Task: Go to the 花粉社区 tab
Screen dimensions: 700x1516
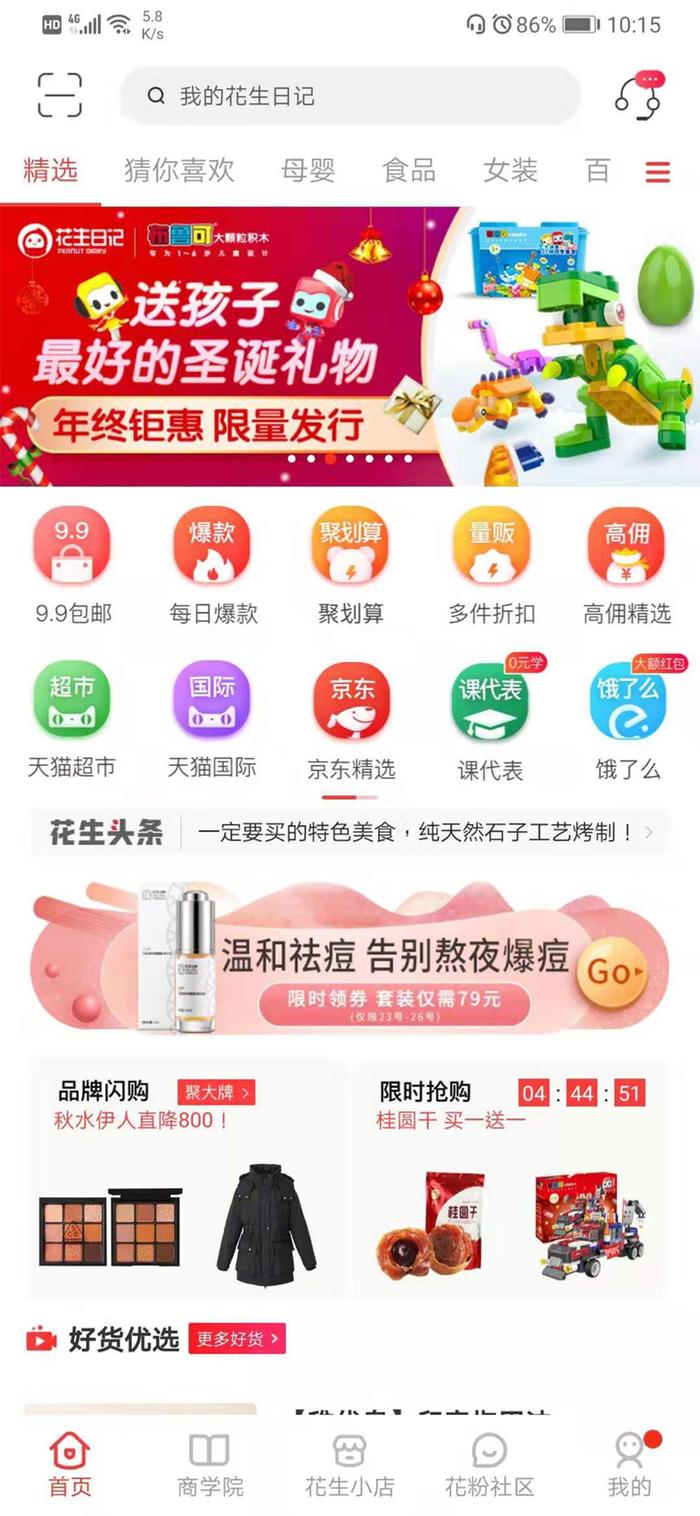Action: pyautogui.click(x=489, y=1465)
